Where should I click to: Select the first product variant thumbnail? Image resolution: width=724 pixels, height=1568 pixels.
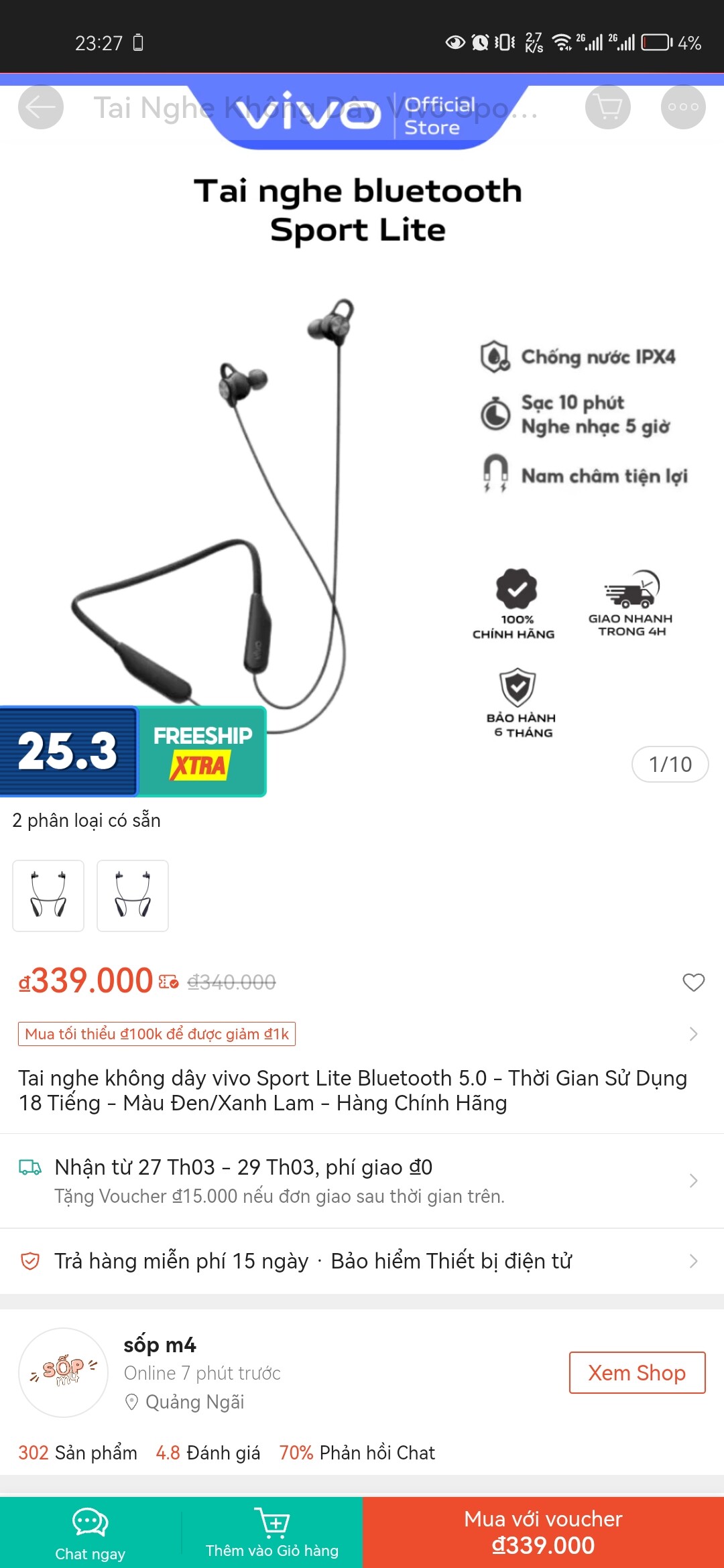[48, 895]
